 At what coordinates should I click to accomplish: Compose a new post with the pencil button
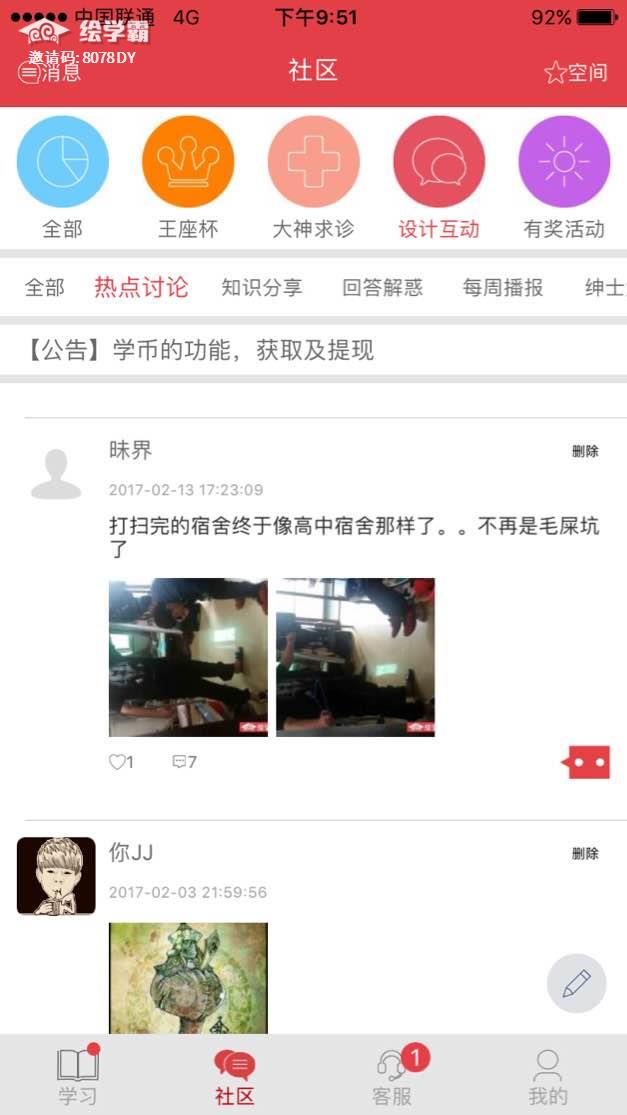576,984
